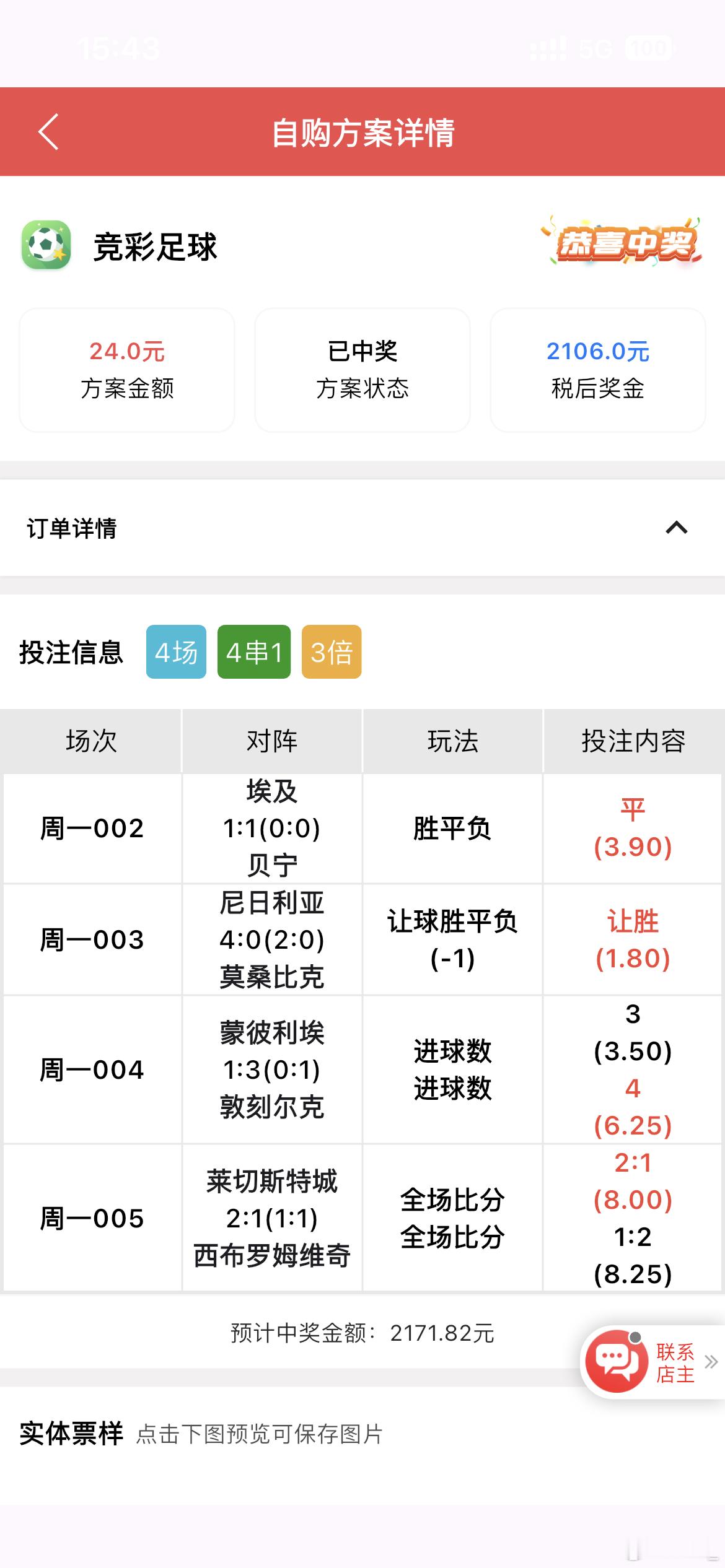
Task: Select the blue 4场 tag
Action: (x=175, y=651)
